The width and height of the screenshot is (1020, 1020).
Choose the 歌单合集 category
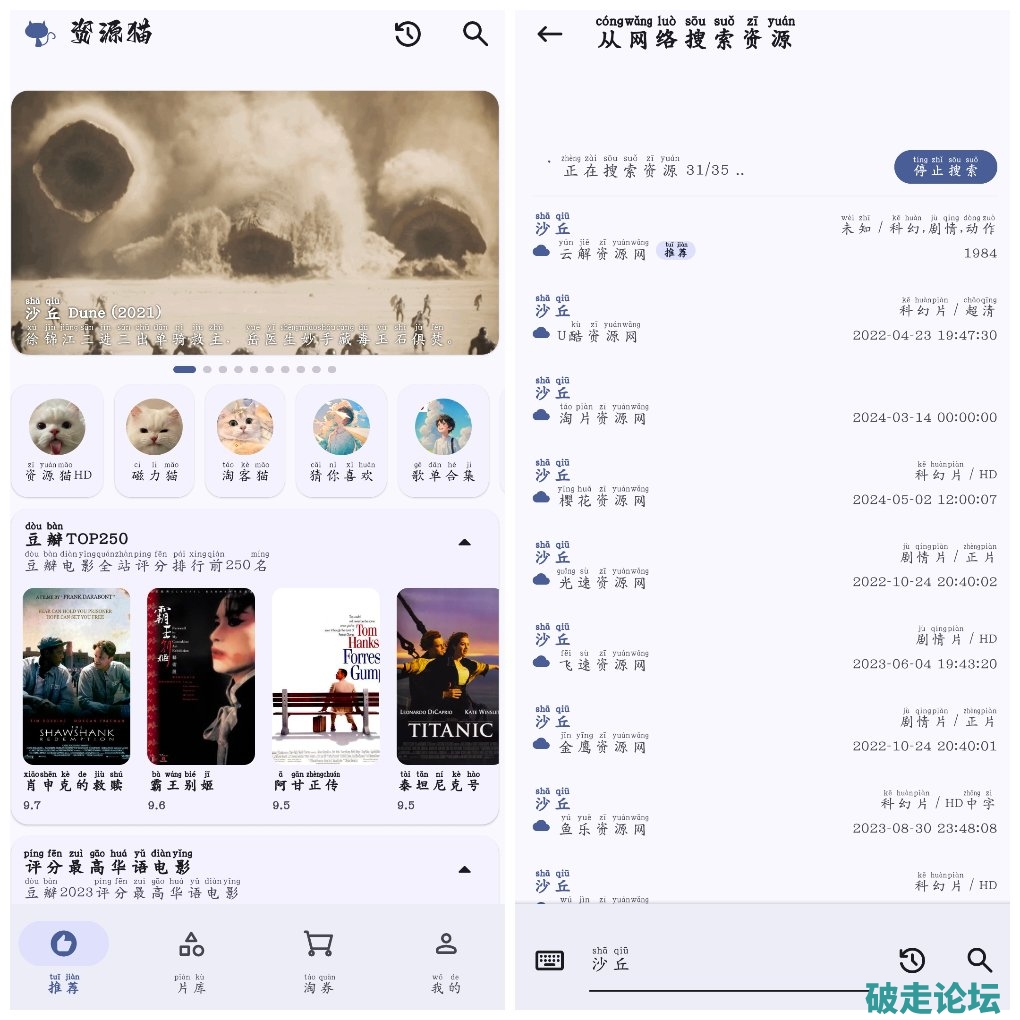point(443,440)
